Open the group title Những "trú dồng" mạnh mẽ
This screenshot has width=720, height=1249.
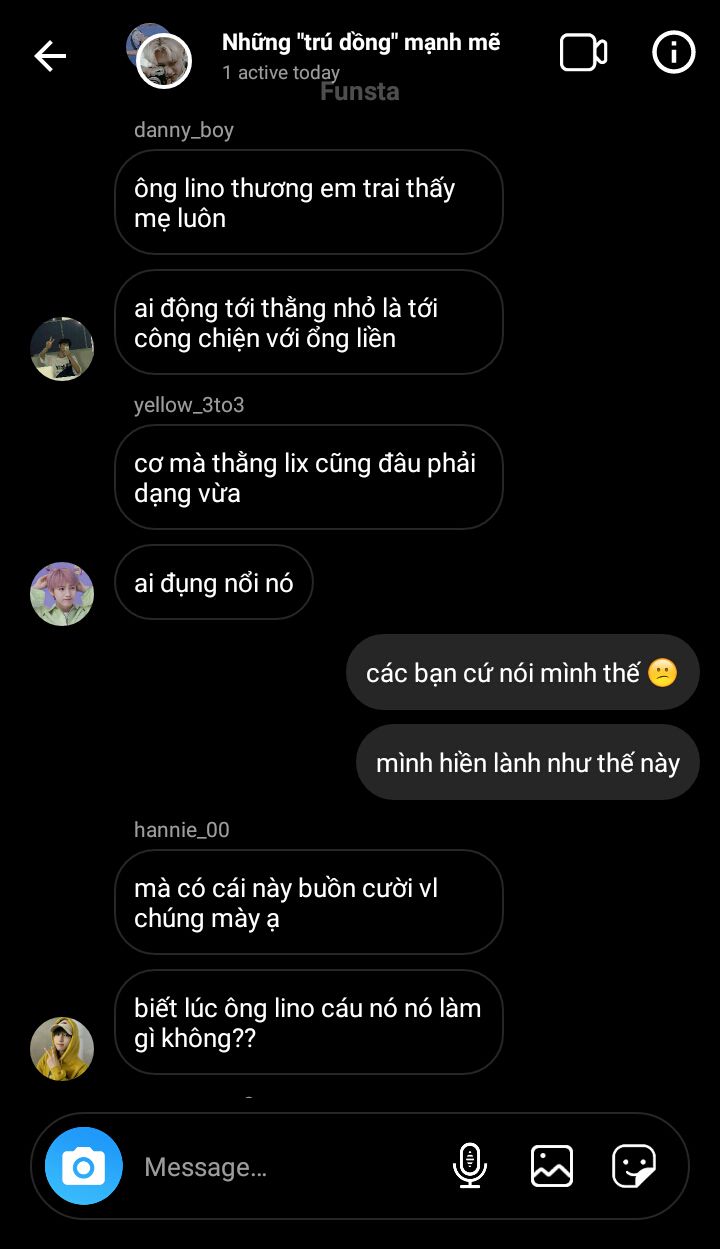(361, 43)
